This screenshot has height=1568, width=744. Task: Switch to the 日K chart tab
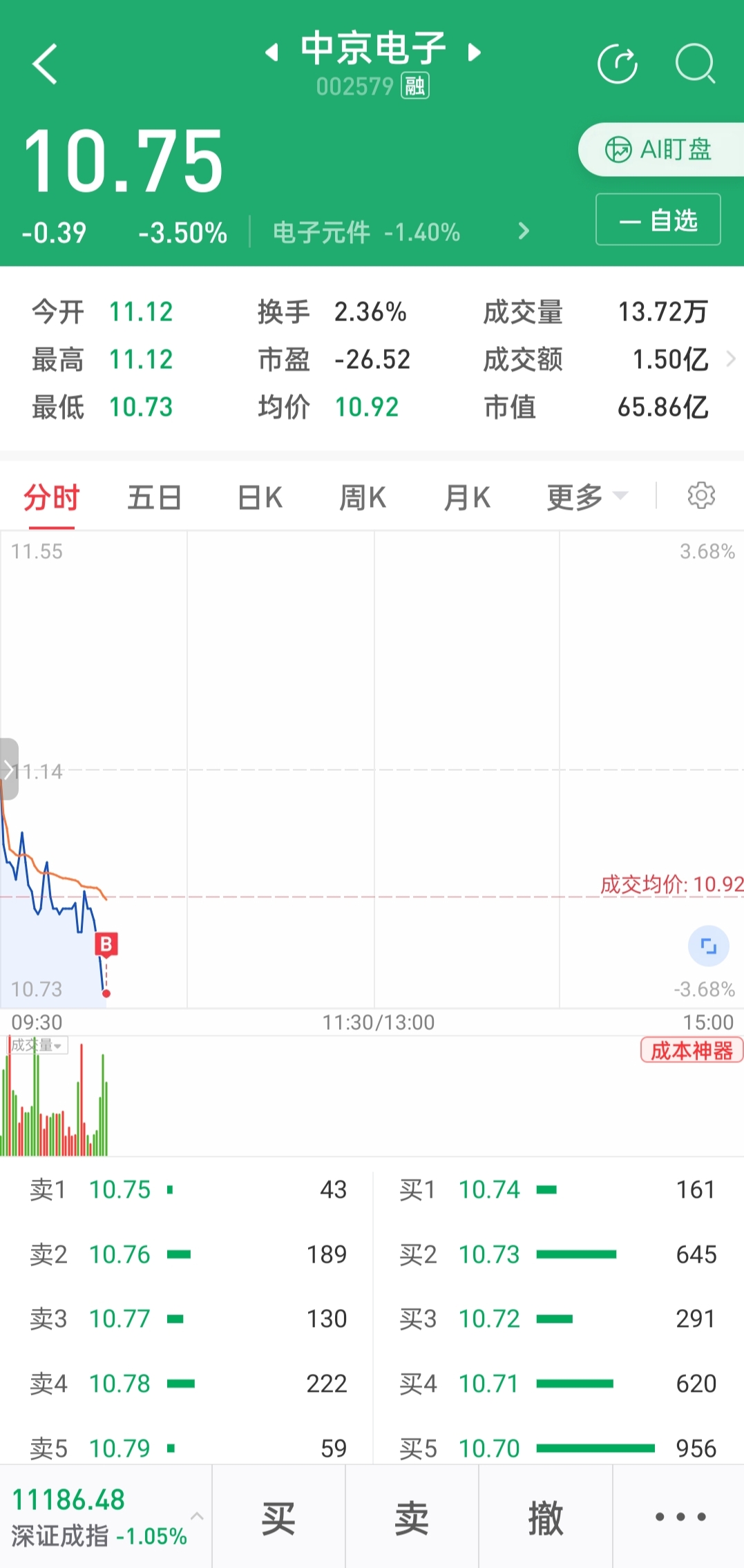(260, 497)
